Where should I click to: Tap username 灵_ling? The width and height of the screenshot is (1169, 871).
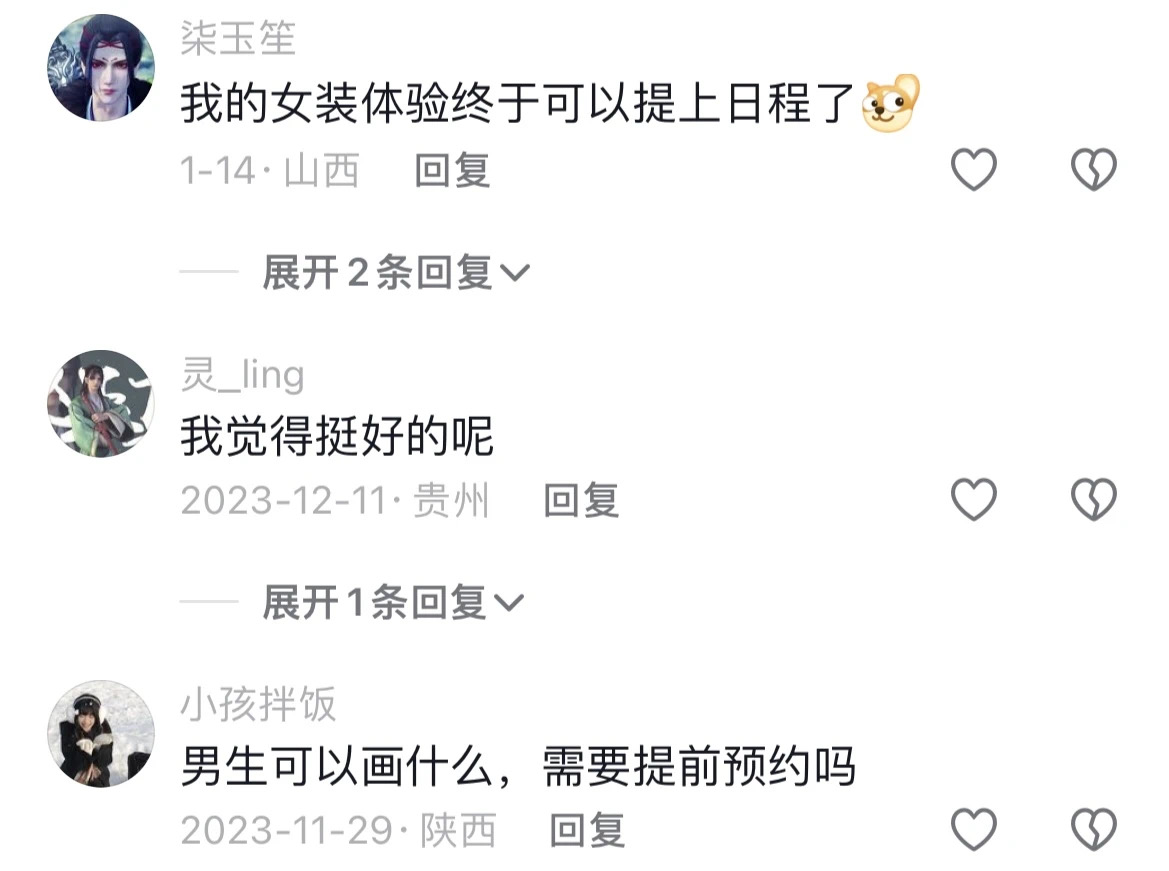(x=242, y=375)
